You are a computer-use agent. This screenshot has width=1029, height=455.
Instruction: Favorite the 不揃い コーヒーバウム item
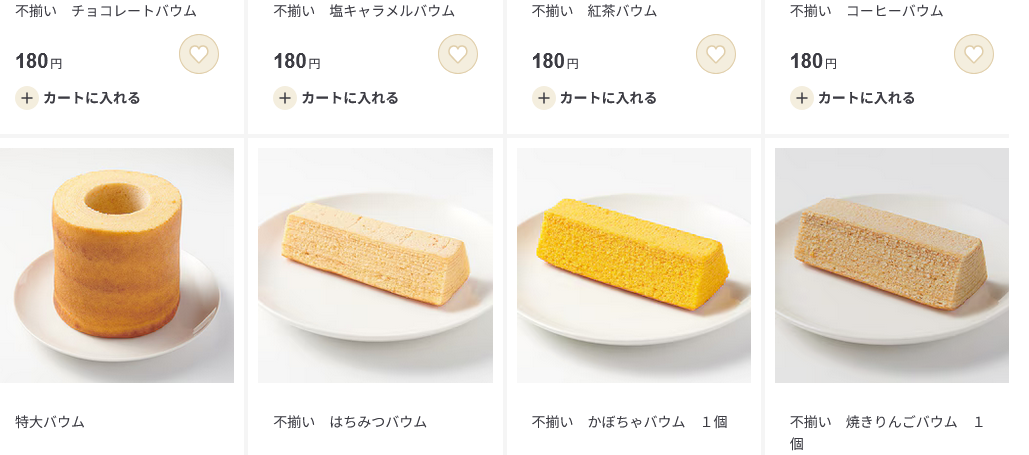point(973,54)
